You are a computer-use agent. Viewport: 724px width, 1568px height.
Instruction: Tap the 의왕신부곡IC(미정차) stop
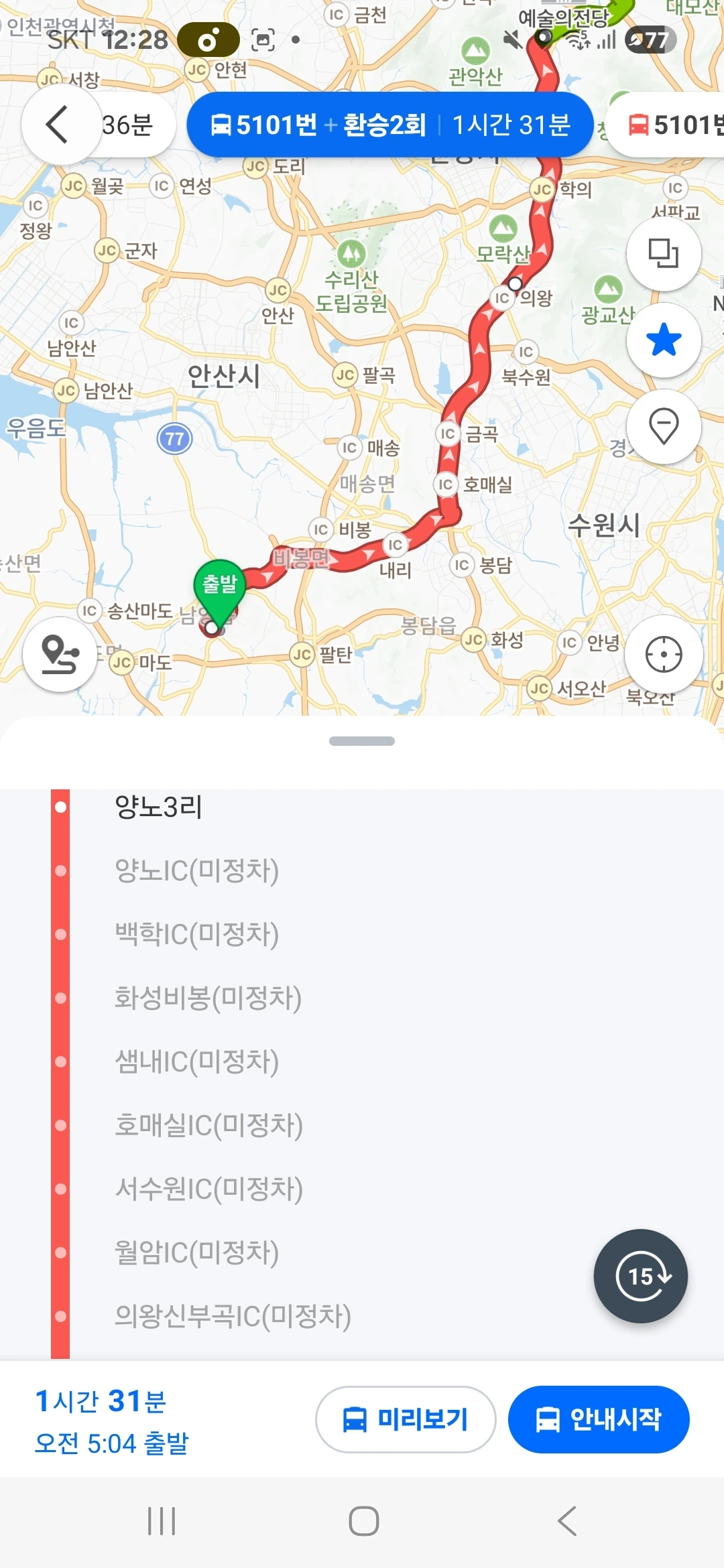(x=233, y=1316)
